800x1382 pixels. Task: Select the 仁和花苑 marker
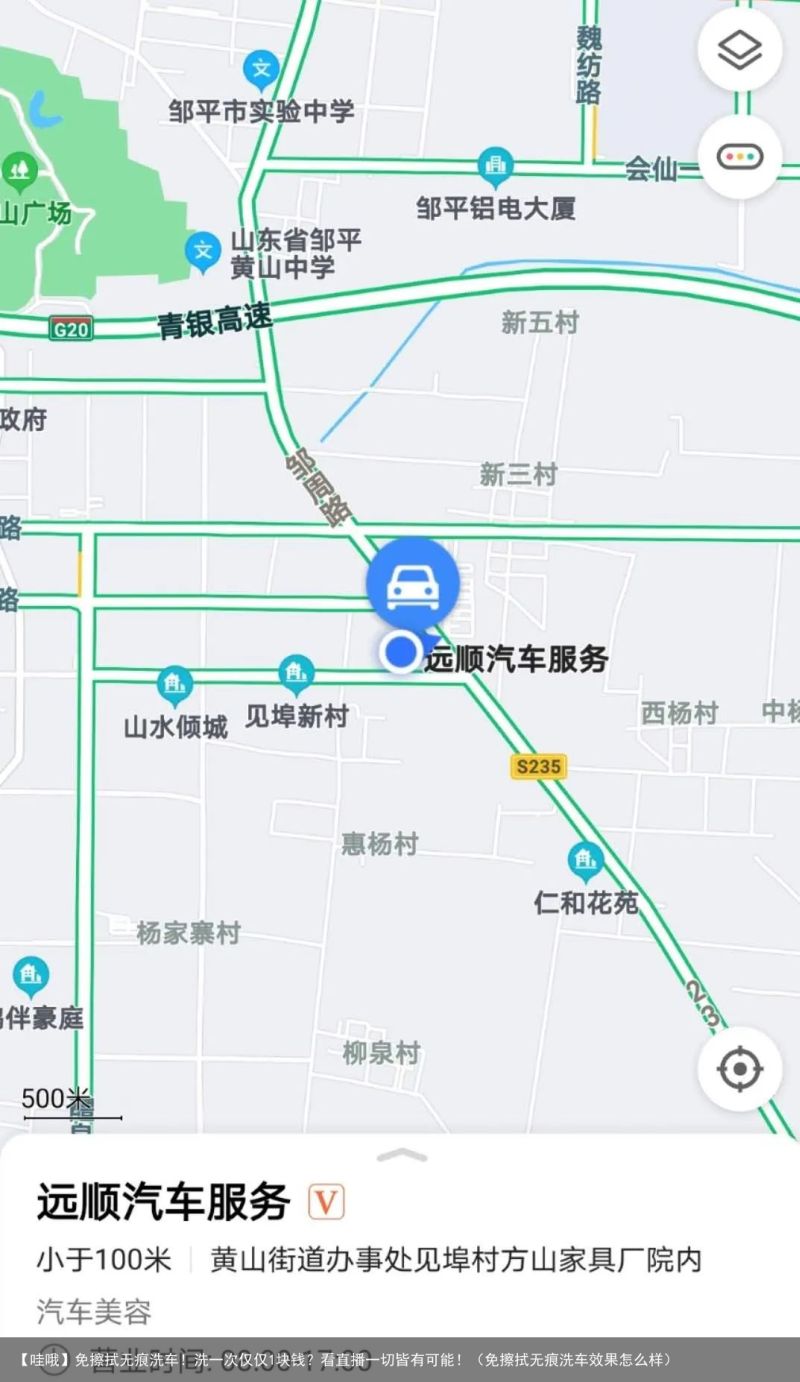pos(585,861)
